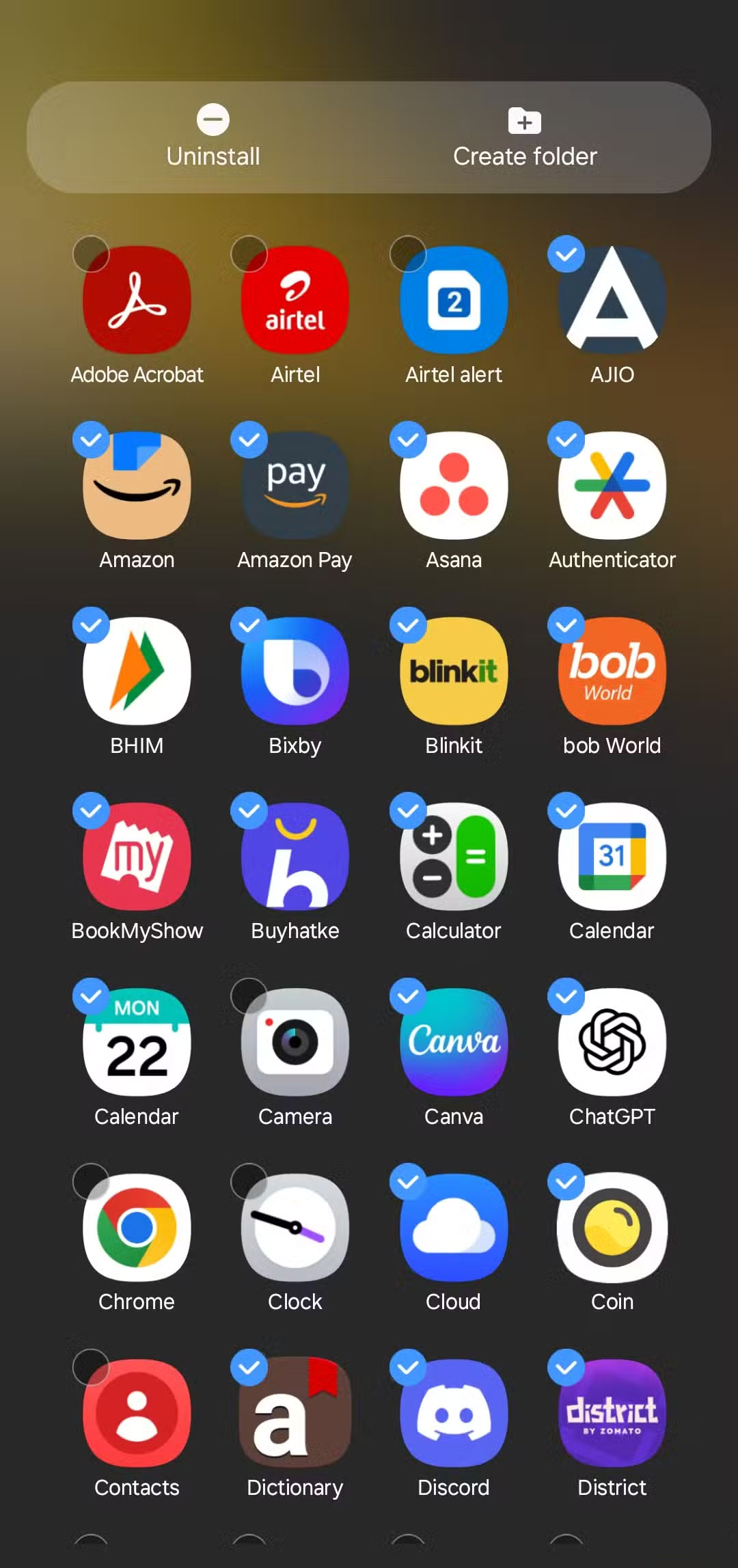The image size is (738, 1568).
Task: Deselect the Bixby app
Action: [x=295, y=672]
